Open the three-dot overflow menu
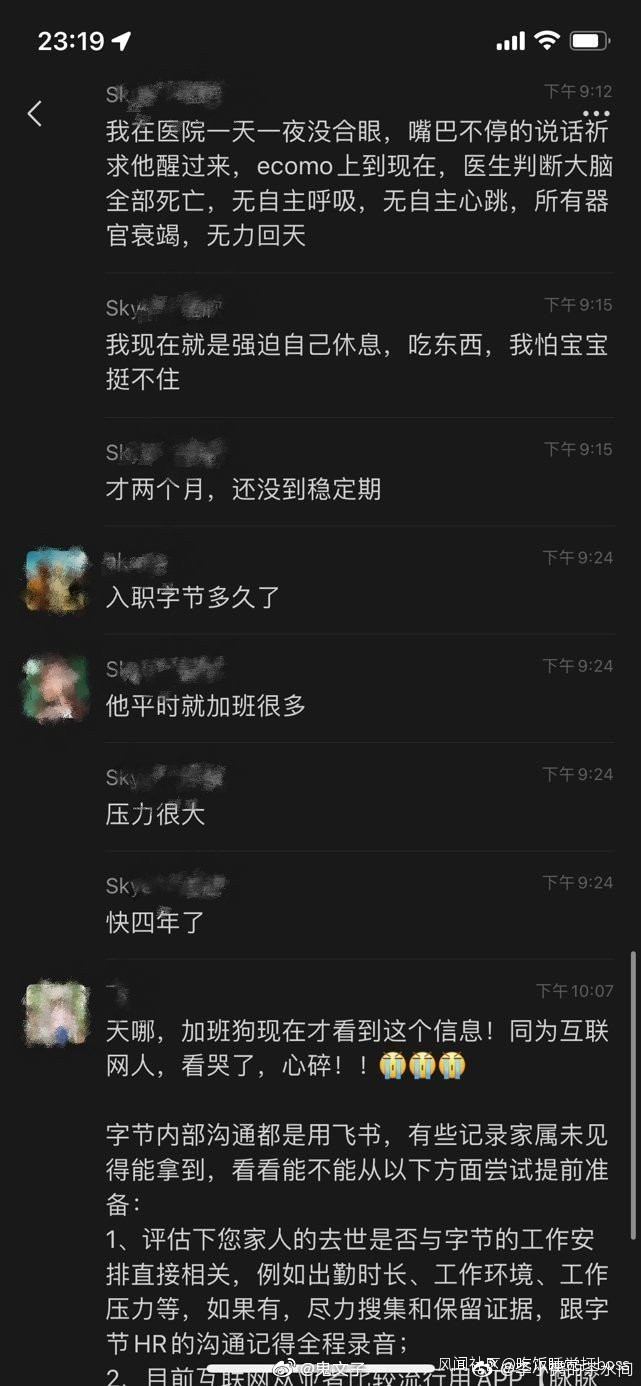 tap(596, 115)
